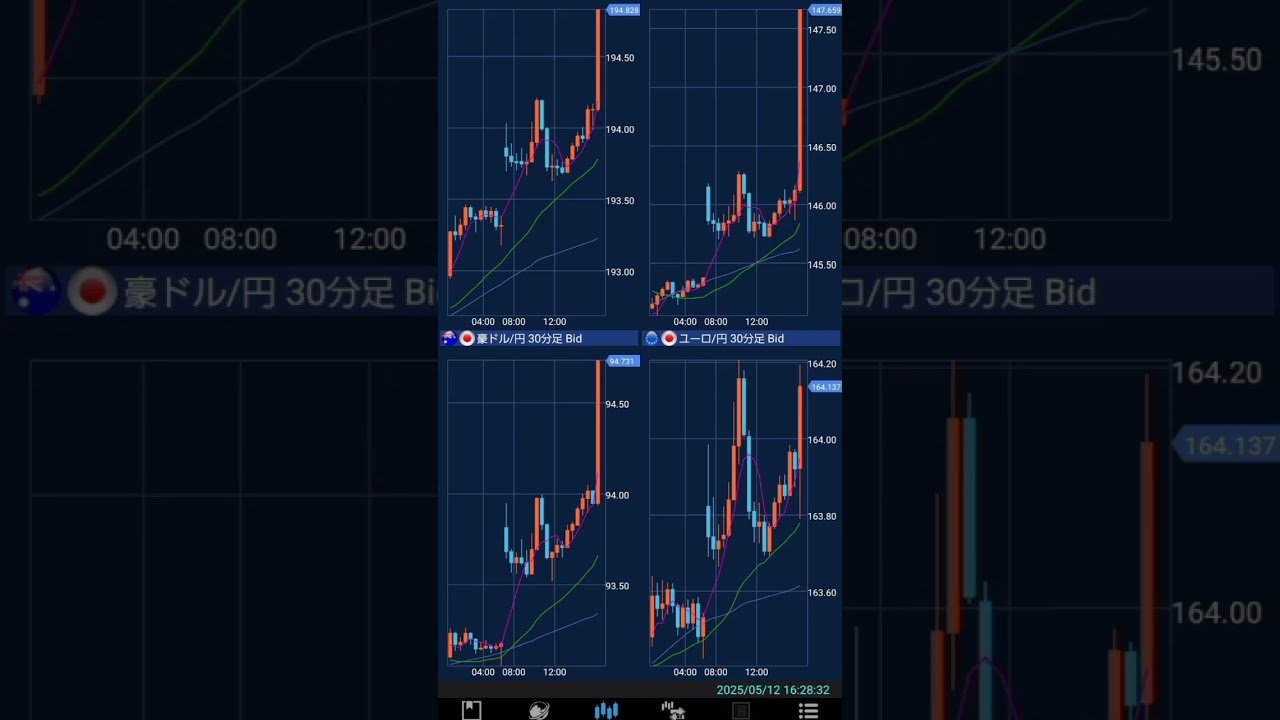Open the list sheet tab

pyautogui.click(x=740, y=710)
